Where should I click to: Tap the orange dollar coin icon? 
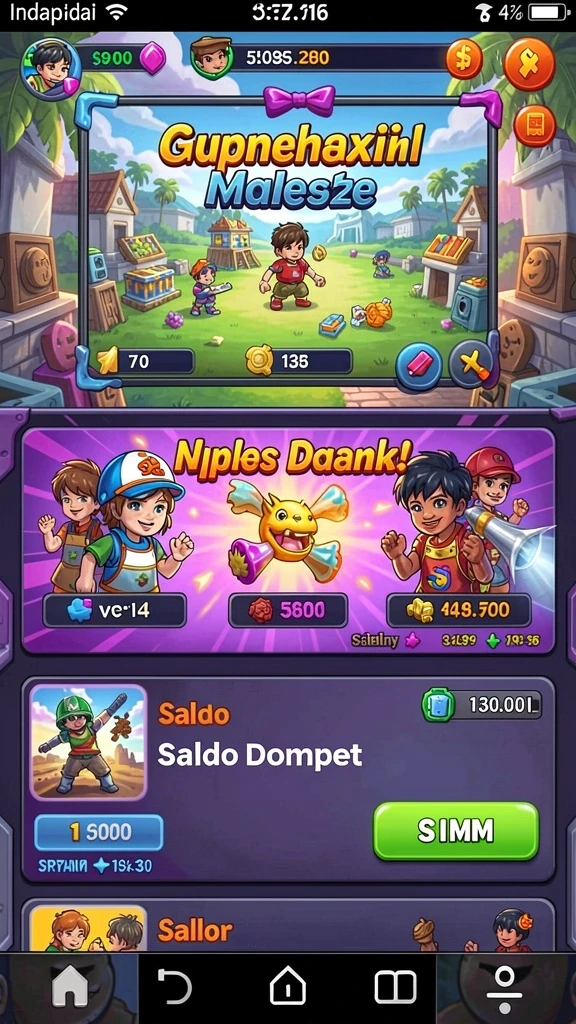pos(464,59)
